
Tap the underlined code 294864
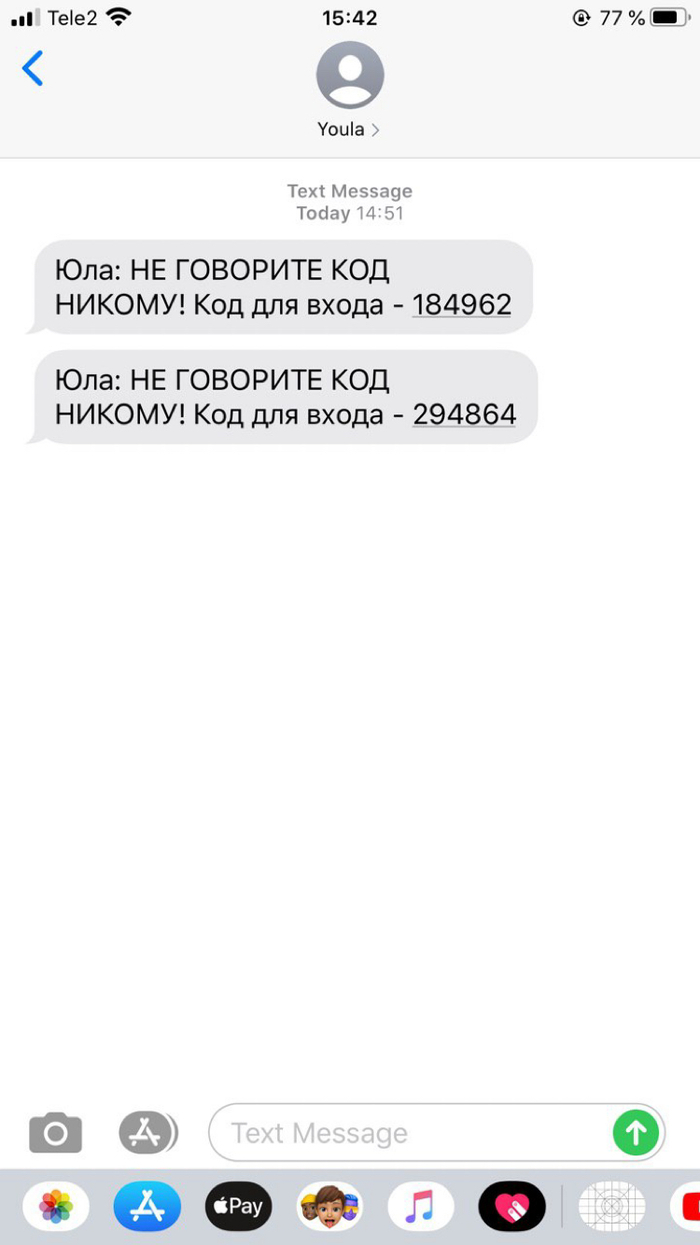point(464,414)
